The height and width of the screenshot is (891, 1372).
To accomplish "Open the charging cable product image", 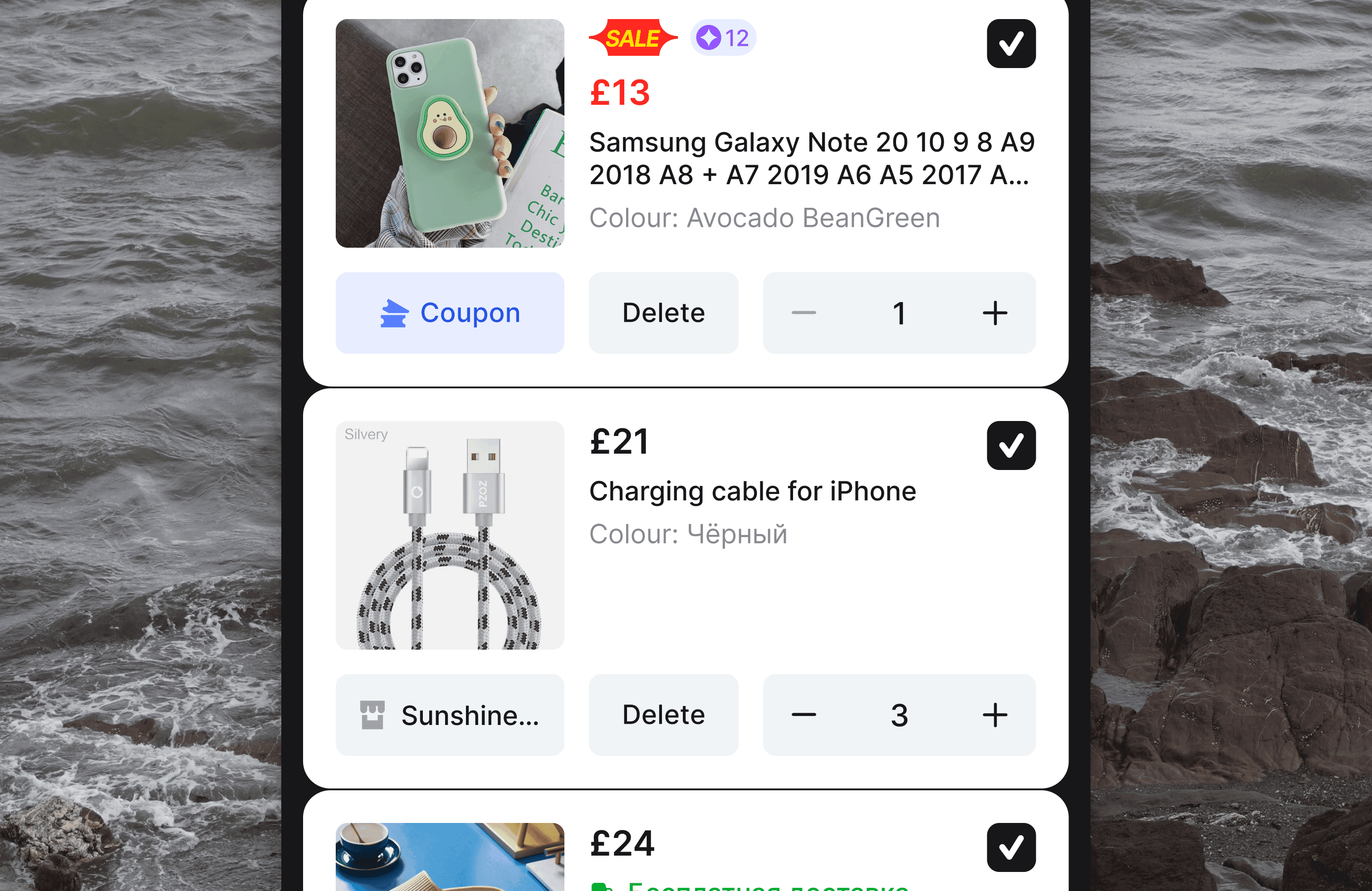I will click(x=450, y=535).
